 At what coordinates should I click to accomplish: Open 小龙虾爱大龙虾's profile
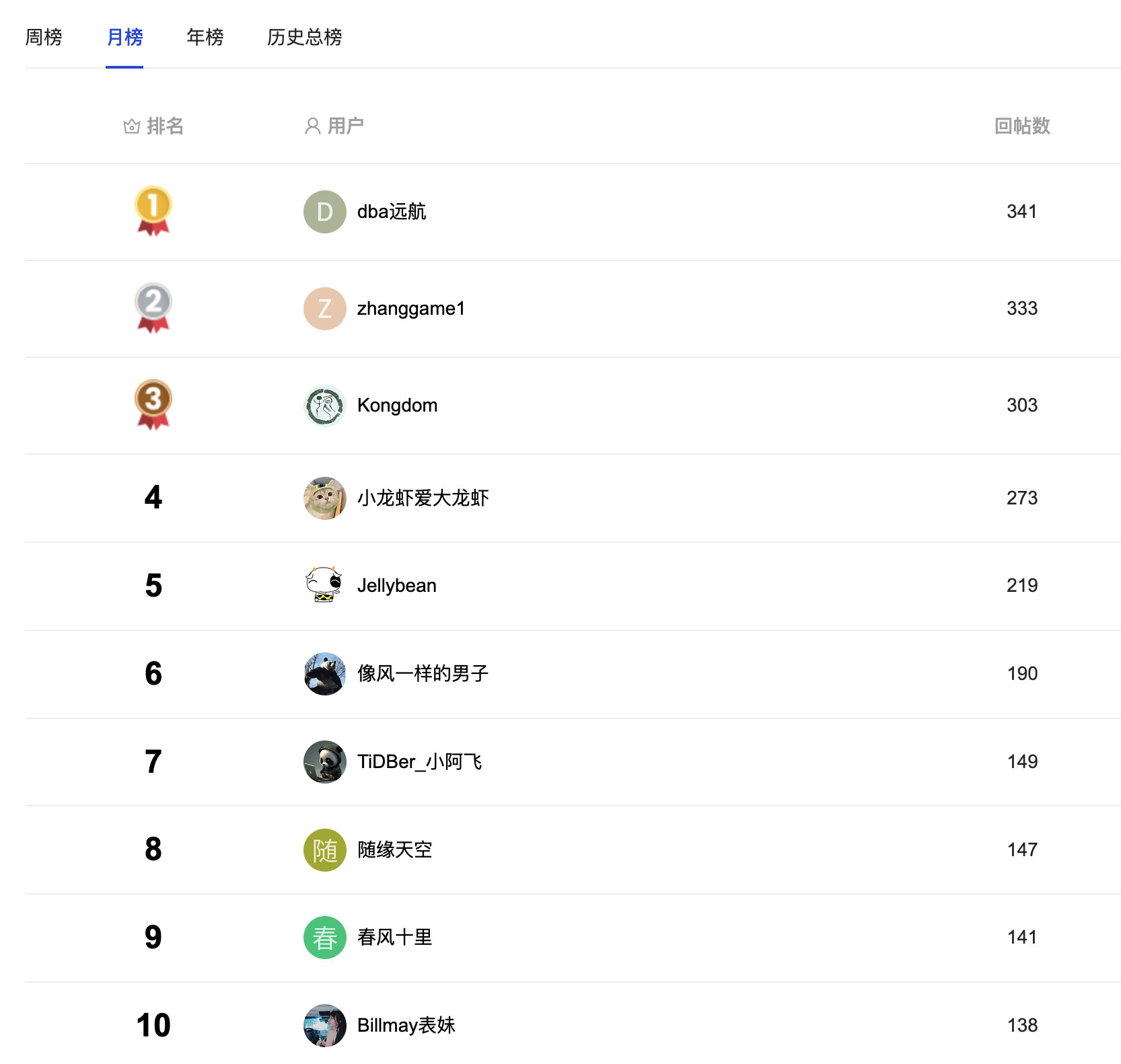click(423, 498)
